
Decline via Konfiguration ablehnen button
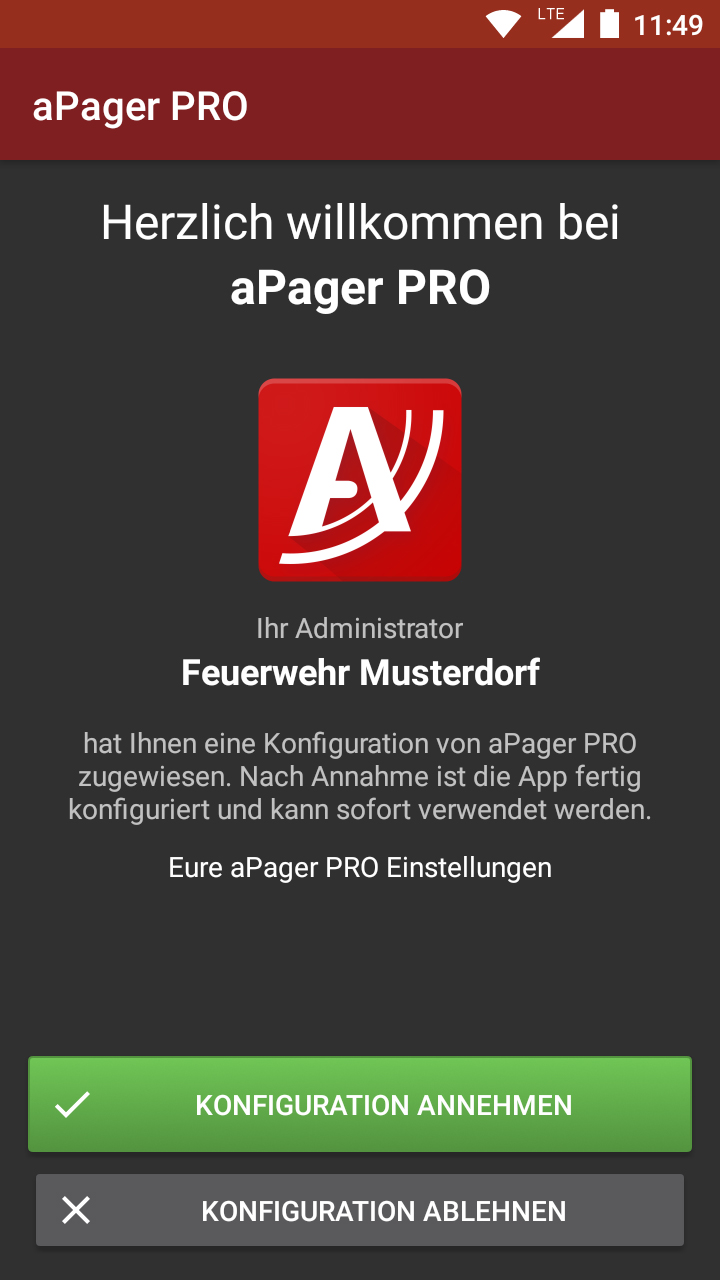(360, 1211)
